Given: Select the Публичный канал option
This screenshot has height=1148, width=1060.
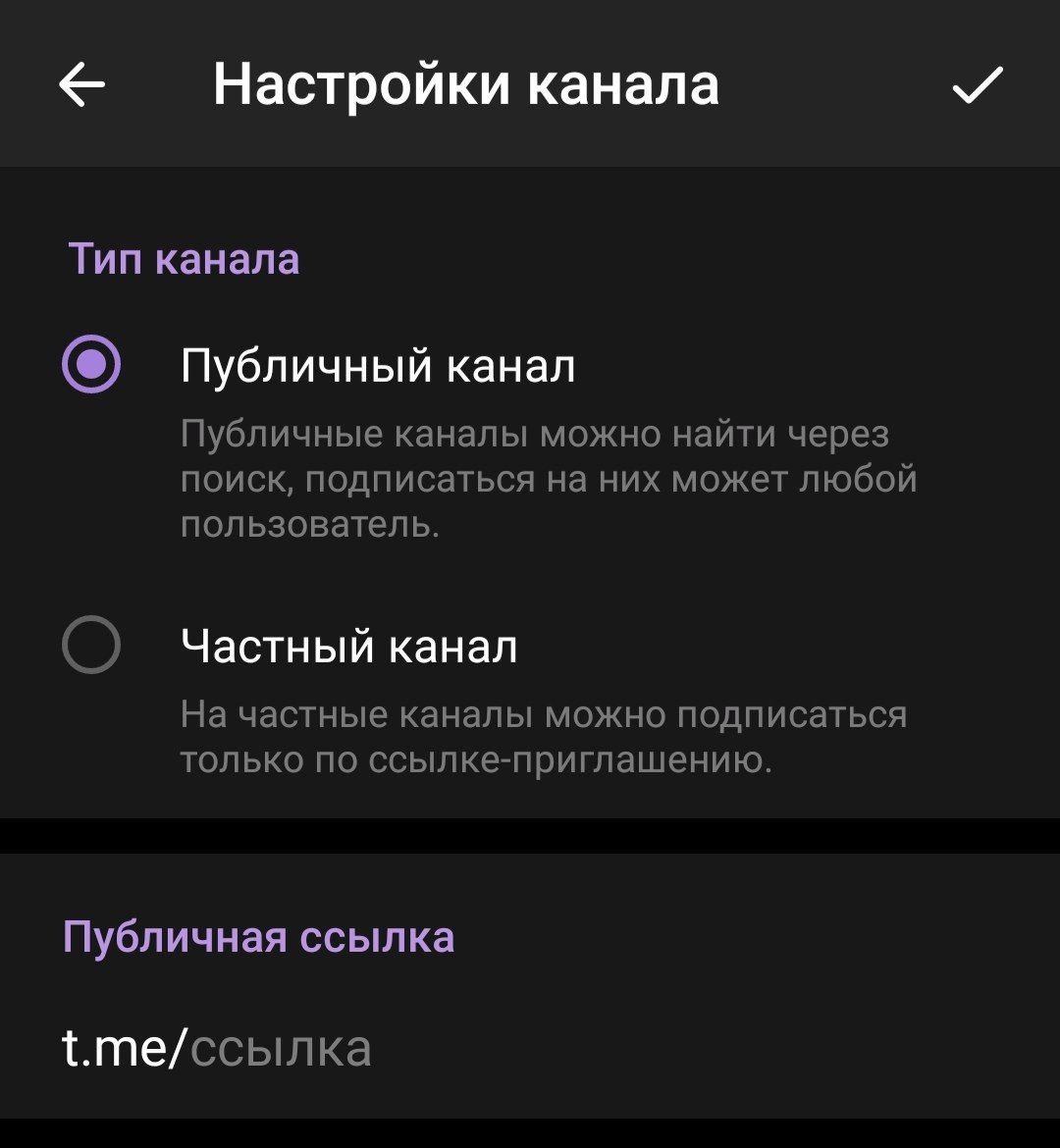Looking at the screenshot, I should click(x=91, y=365).
